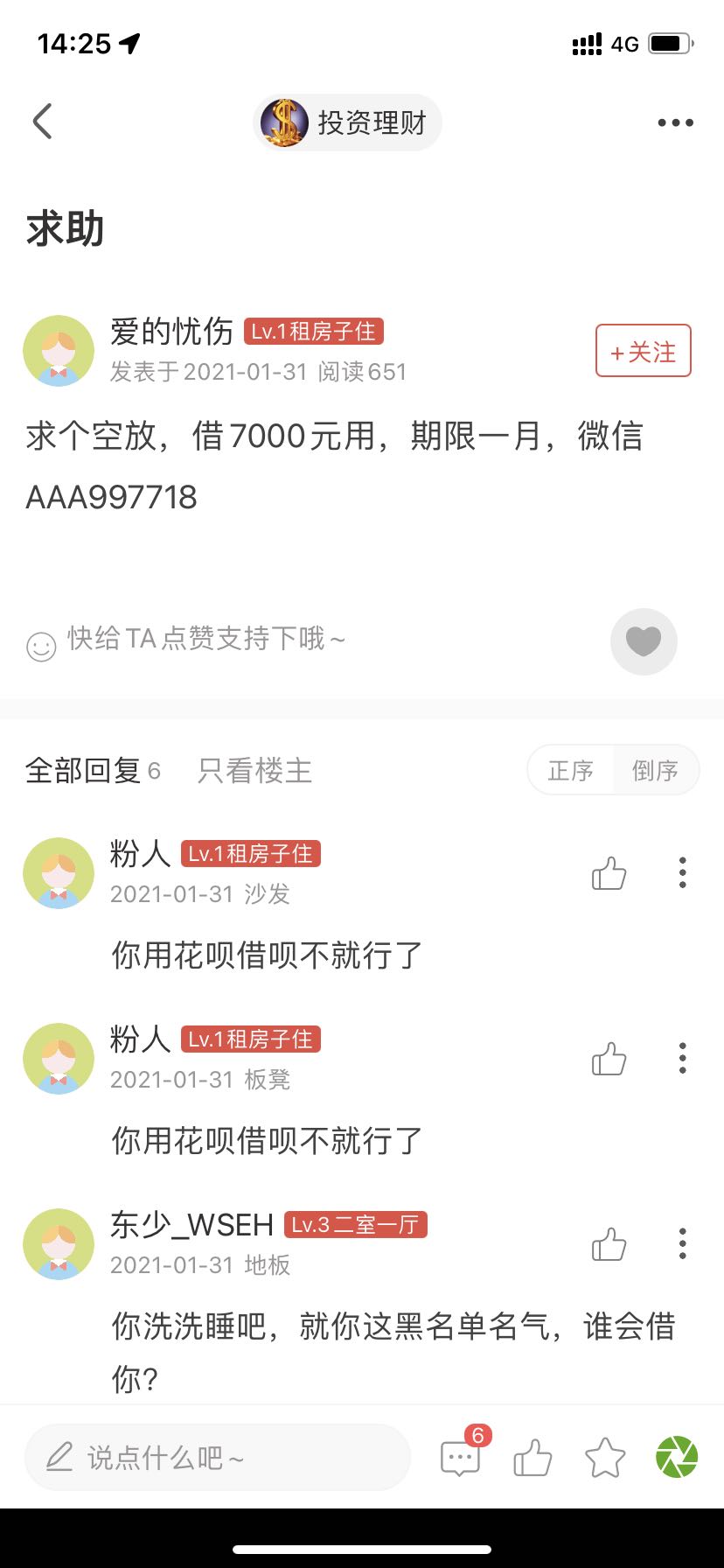Open the 投资理财 forum chip

point(347,122)
